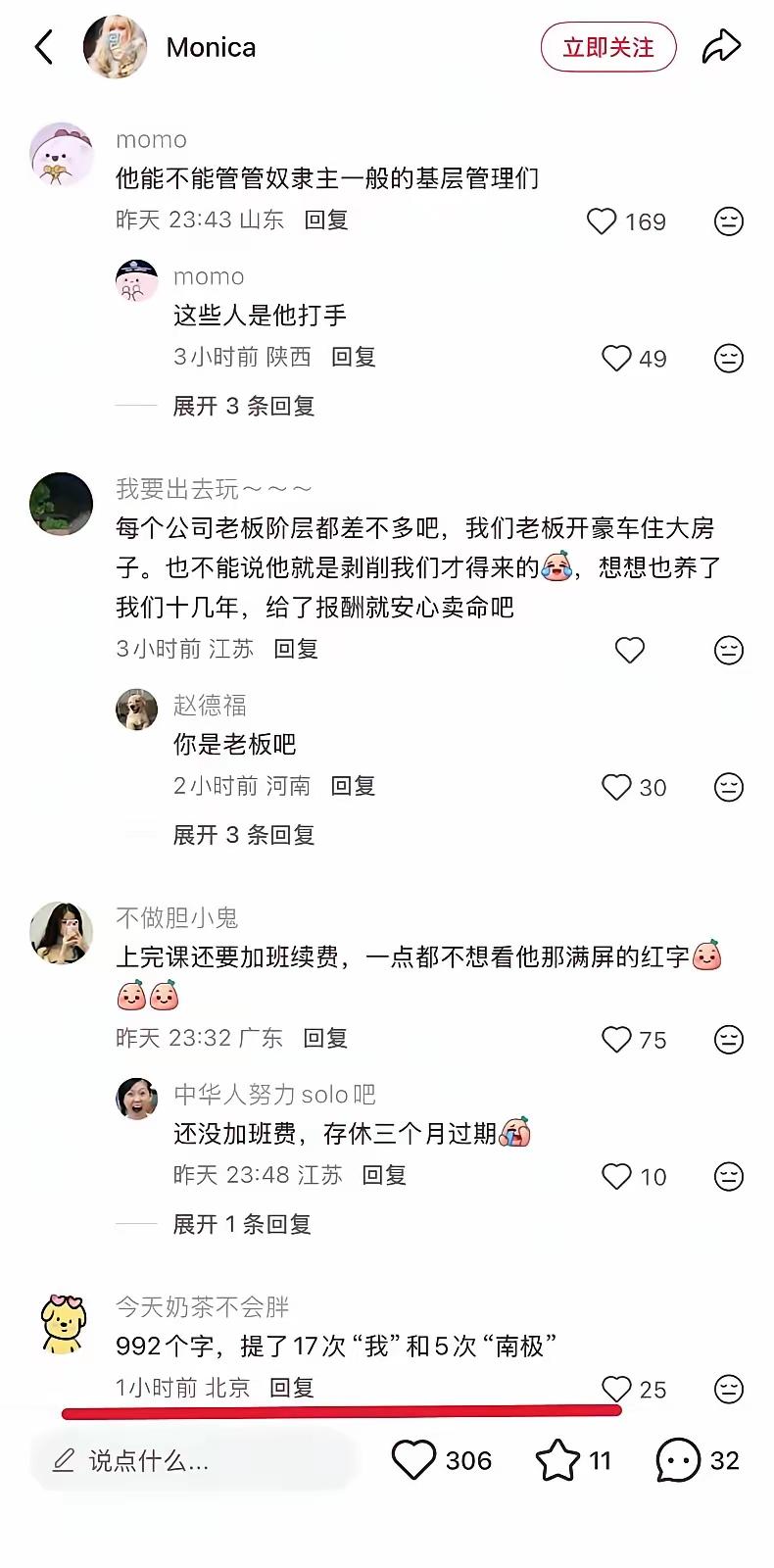Like 今天奶茶不会胖's comment heart
The height and width of the screenshot is (1568, 774).
[616, 1390]
